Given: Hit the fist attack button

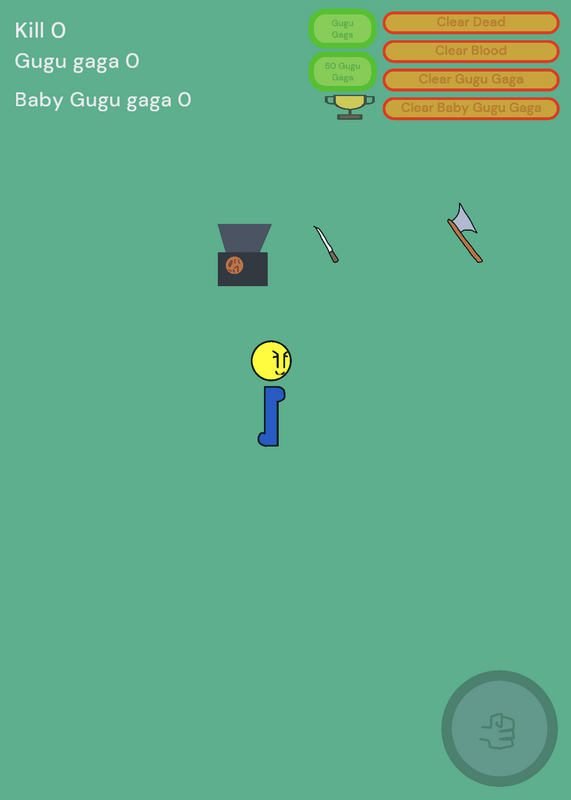Looking at the screenshot, I should pyautogui.click(x=499, y=729).
